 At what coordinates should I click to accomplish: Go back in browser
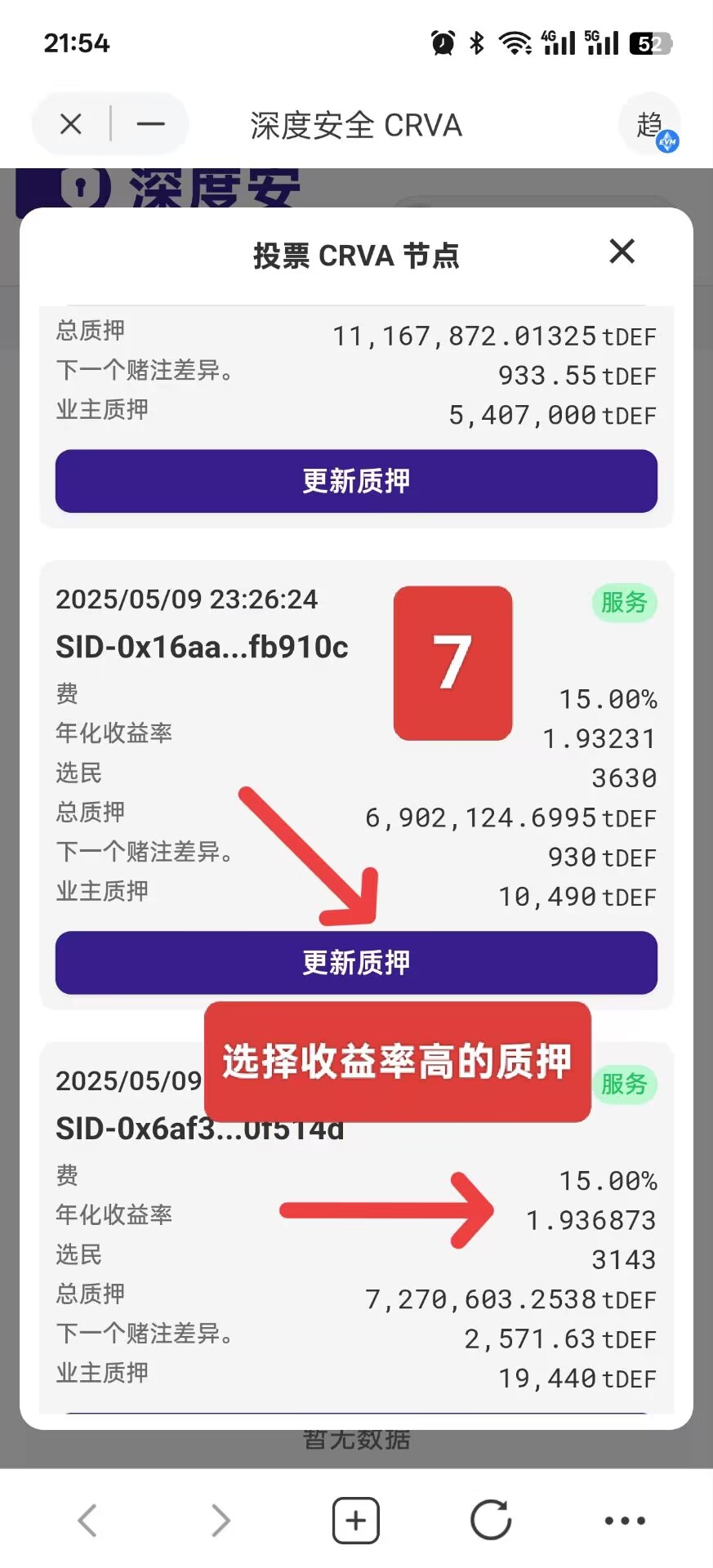click(x=87, y=1521)
